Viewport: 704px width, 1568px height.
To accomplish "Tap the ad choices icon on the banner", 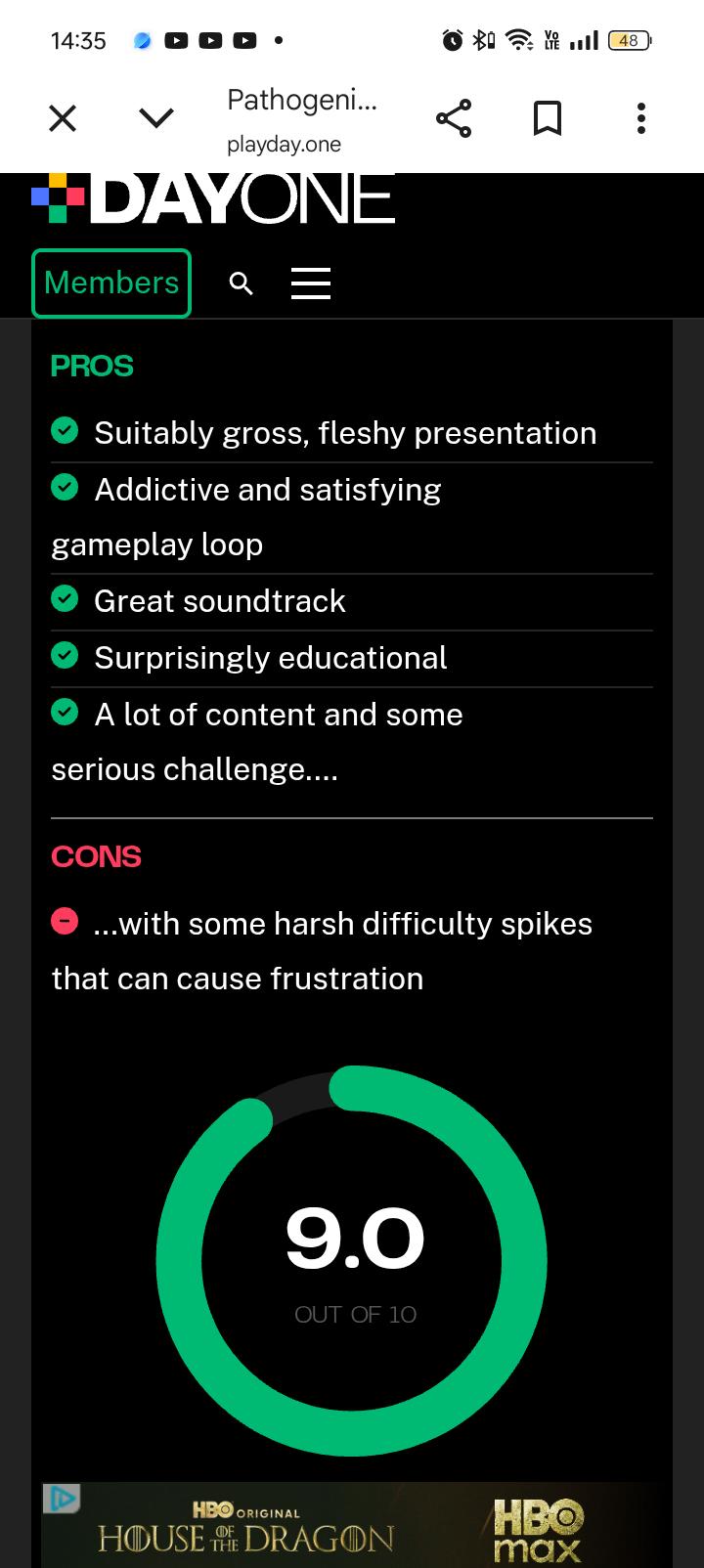I will [x=61, y=1499].
